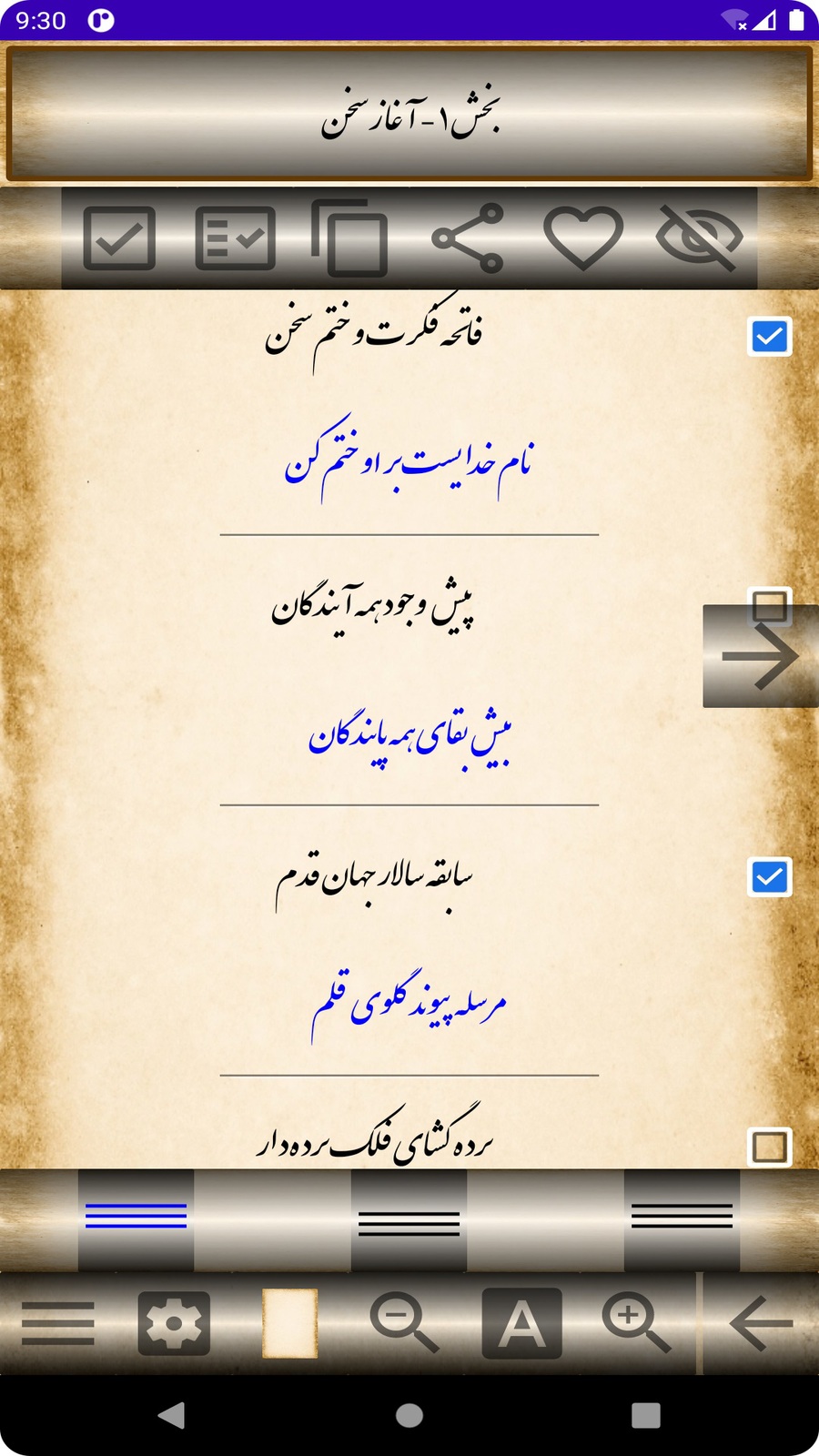Copy selected verses with the copy icon
Image resolution: width=819 pixels, height=1456 pixels.
(350, 238)
